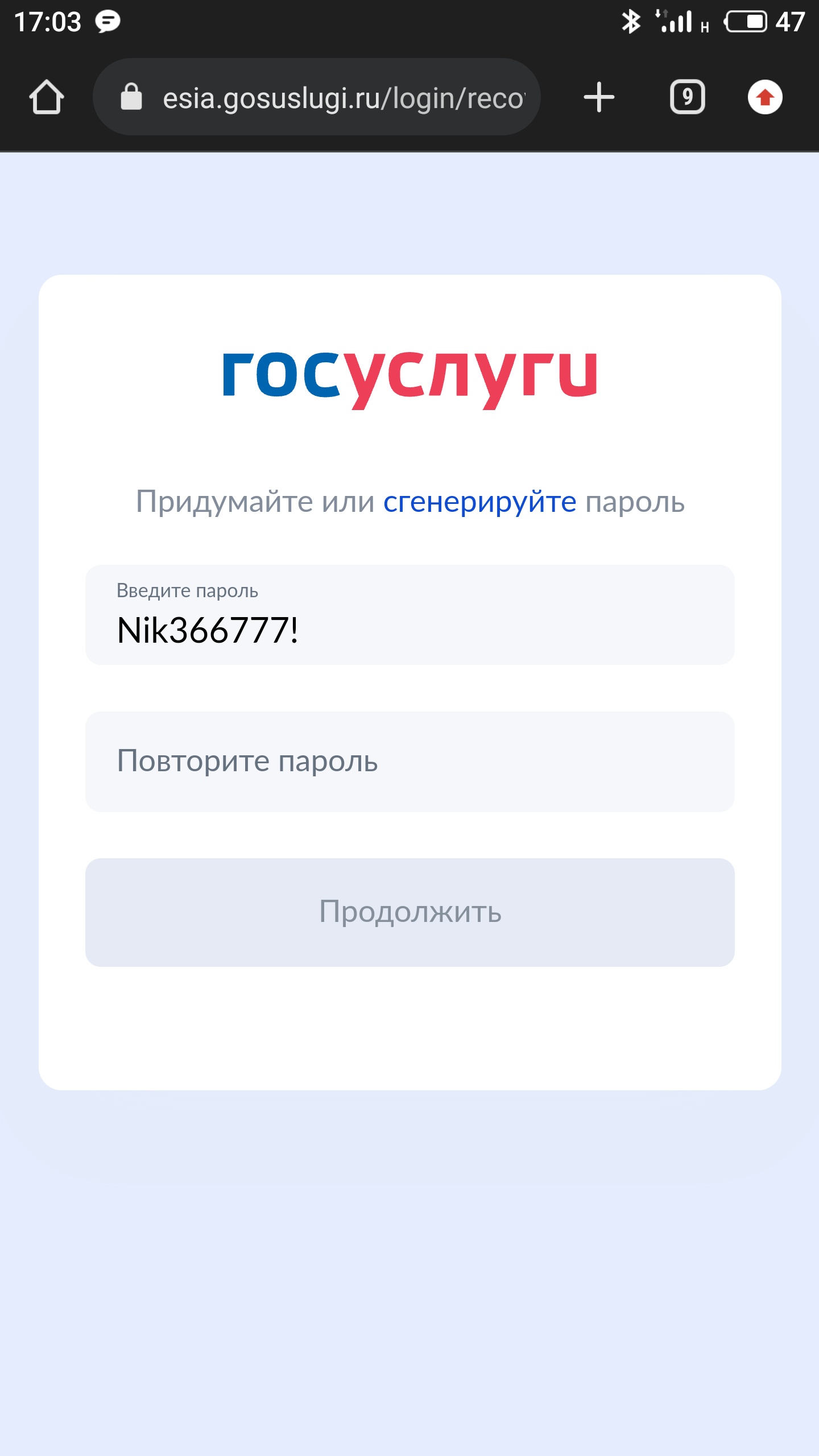Image resolution: width=819 pixels, height=1456 pixels.
Task: Open a new browser tab
Action: pyautogui.click(x=599, y=97)
